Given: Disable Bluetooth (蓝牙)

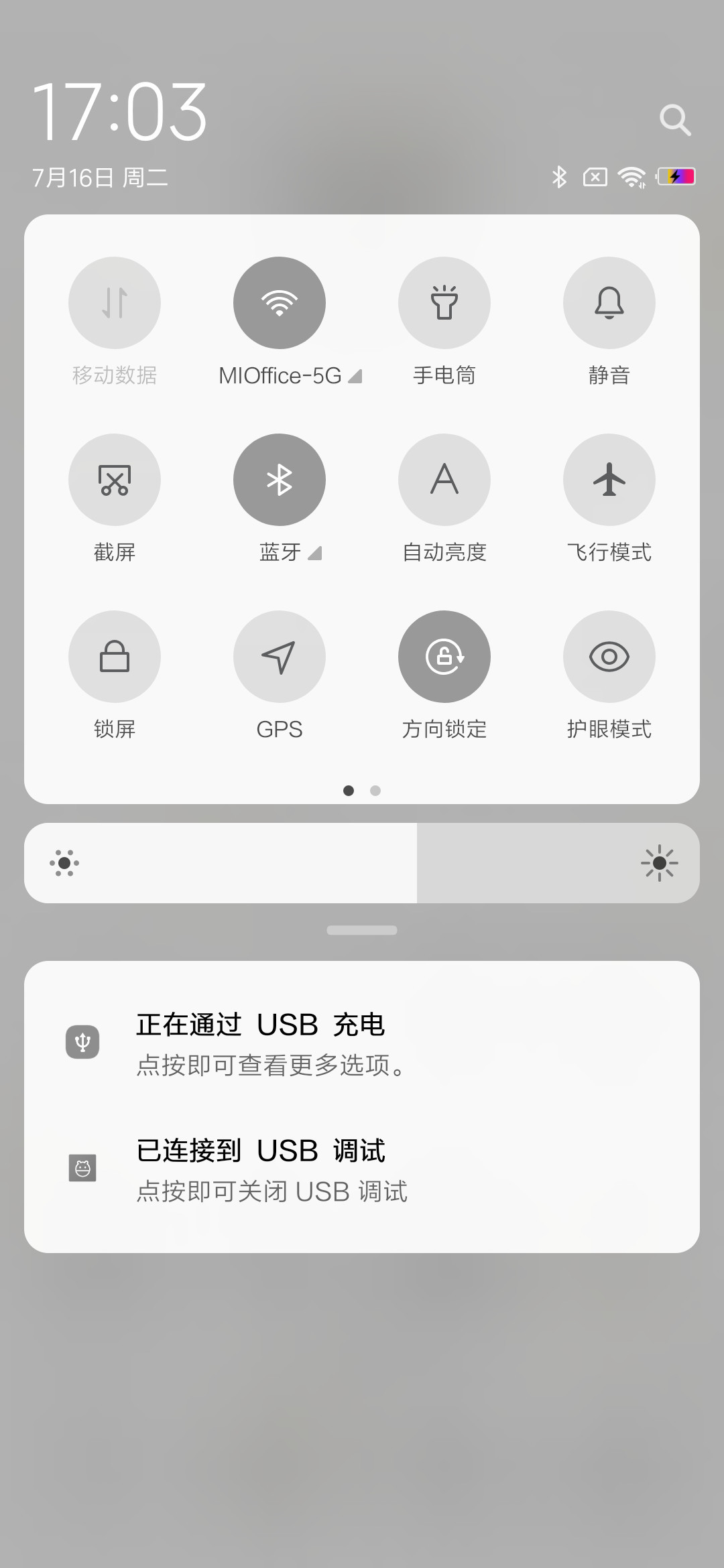Looking at the screenshot, I should [x=280, y=480].
